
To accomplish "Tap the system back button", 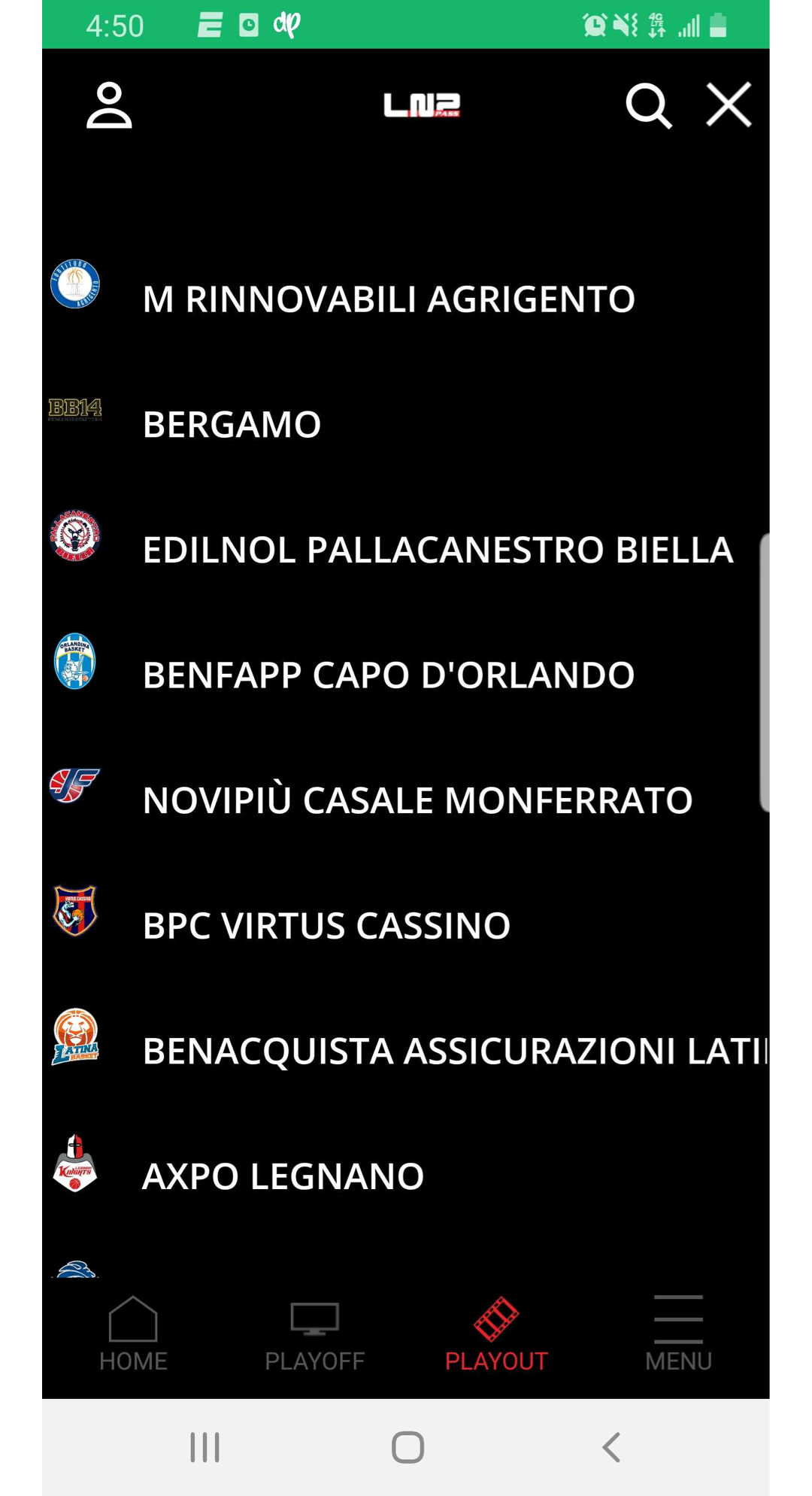I will (612, 1447).
